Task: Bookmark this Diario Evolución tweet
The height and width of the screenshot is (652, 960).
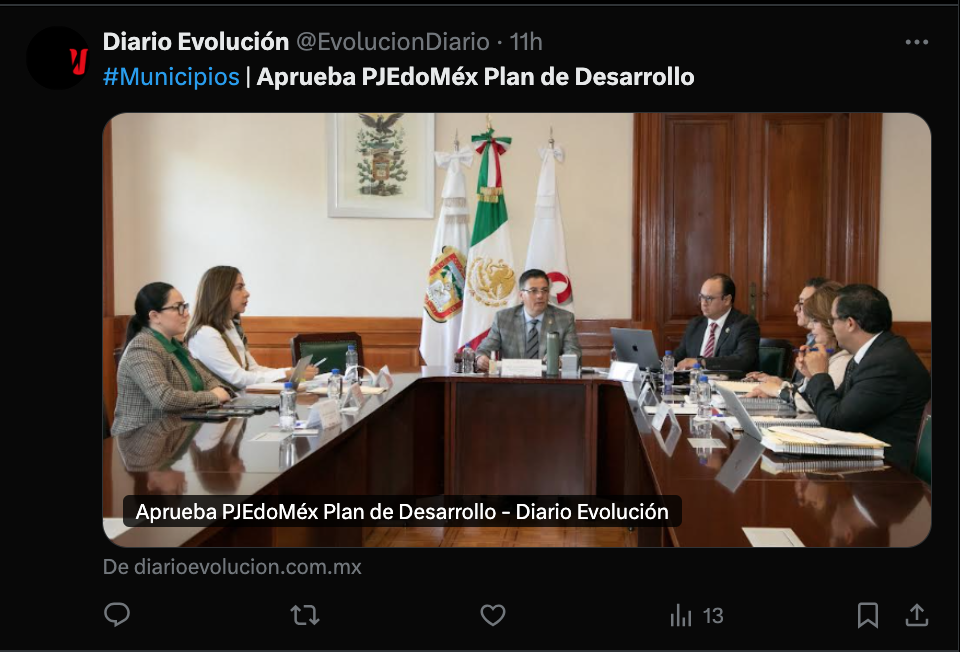Action: 868,615
